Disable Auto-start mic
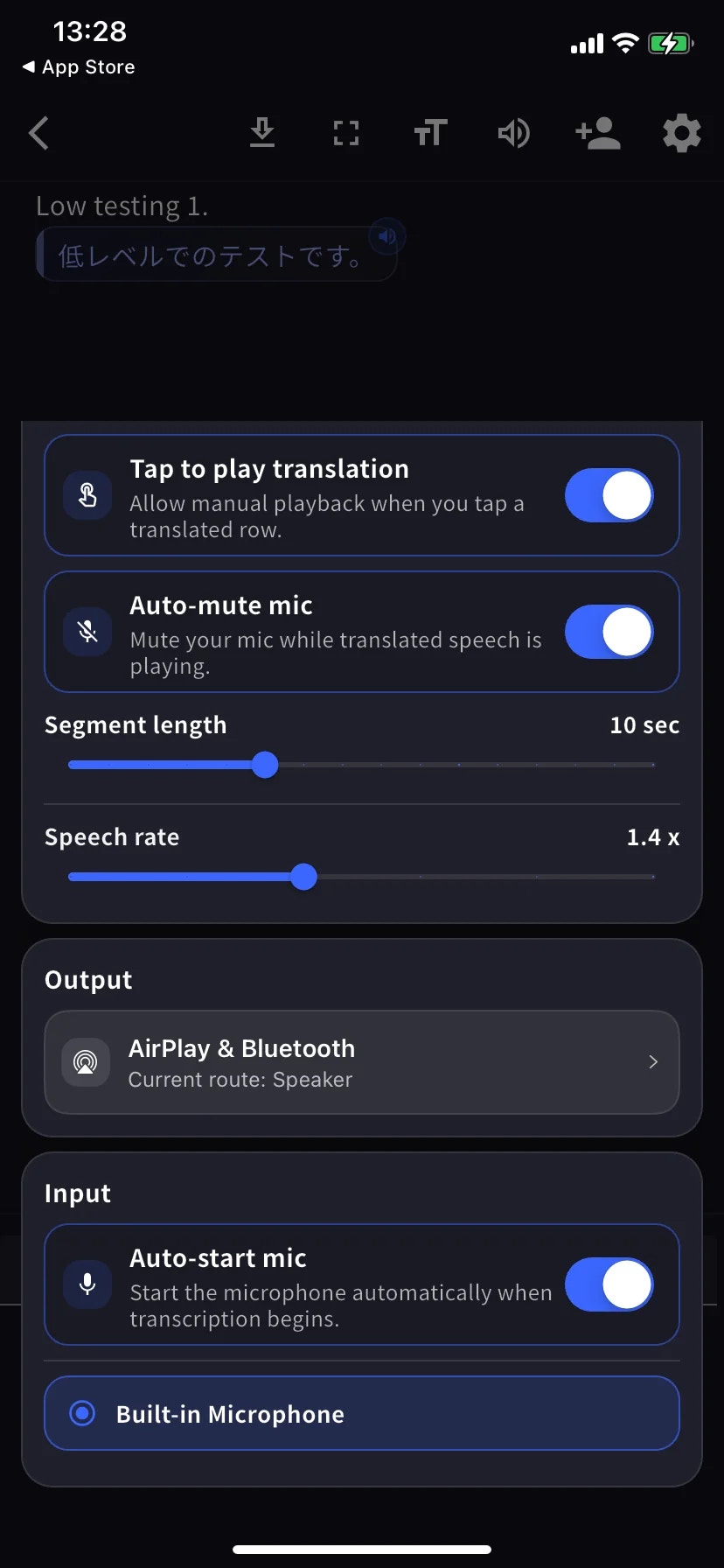Viewport: 724px width, 1568px height. [609, 1284]
